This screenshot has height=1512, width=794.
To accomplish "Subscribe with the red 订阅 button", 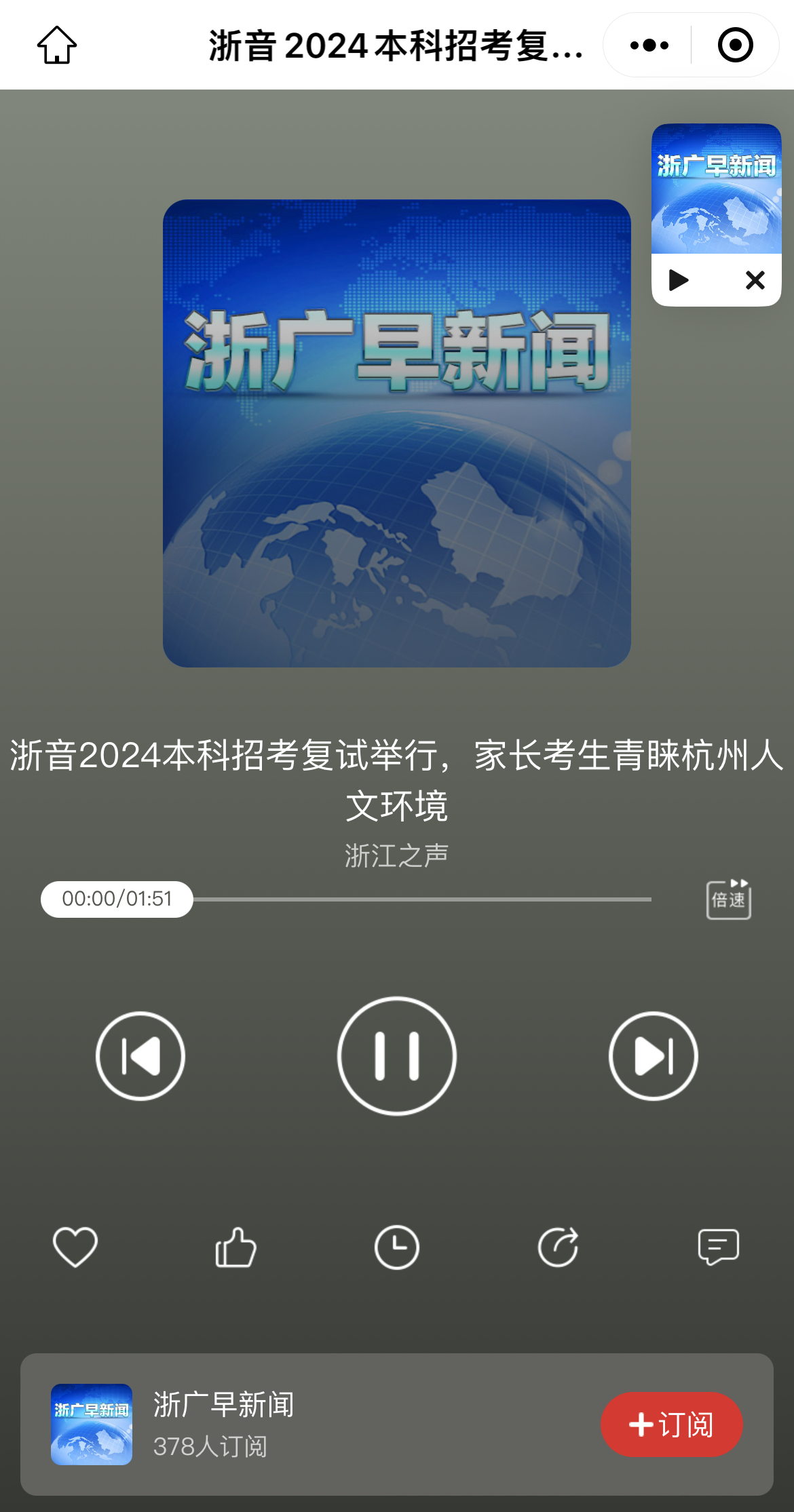I will click(671, 1424).
